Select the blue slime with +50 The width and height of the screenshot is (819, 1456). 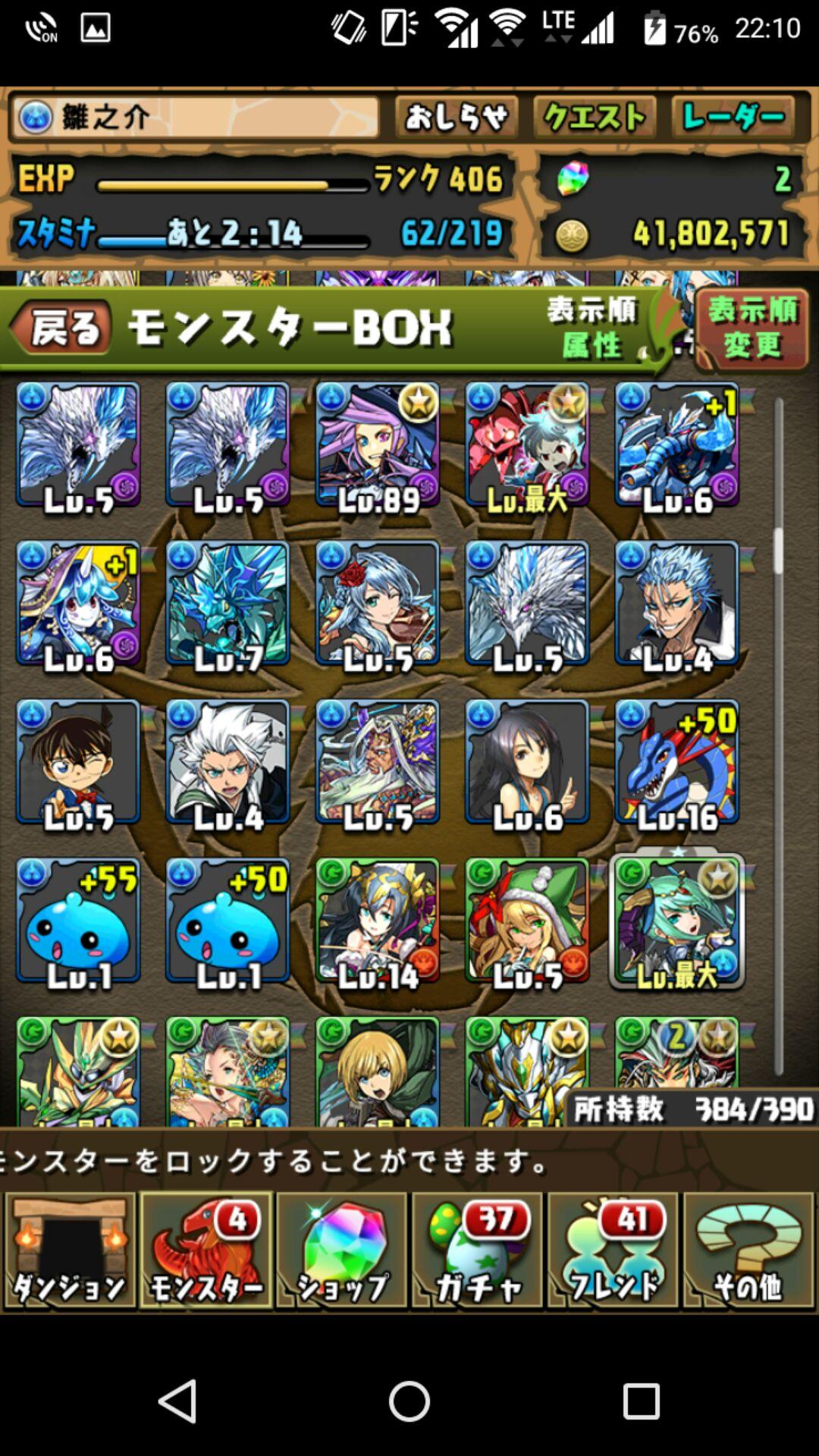[x=227, y=921]
